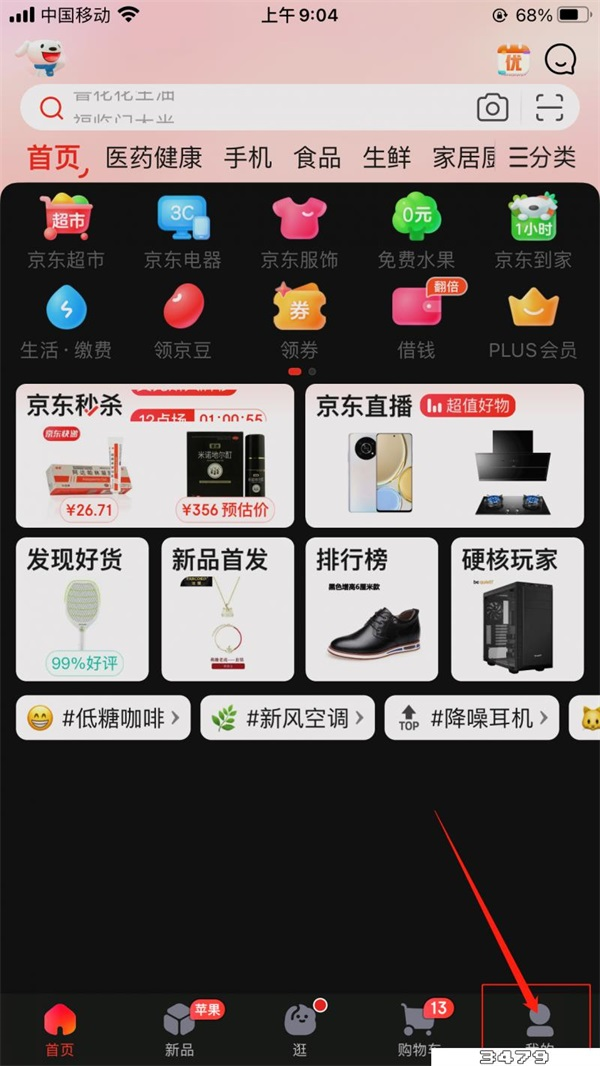
Task: Open the 硬核玩家 card
Action: pos(516,609)
